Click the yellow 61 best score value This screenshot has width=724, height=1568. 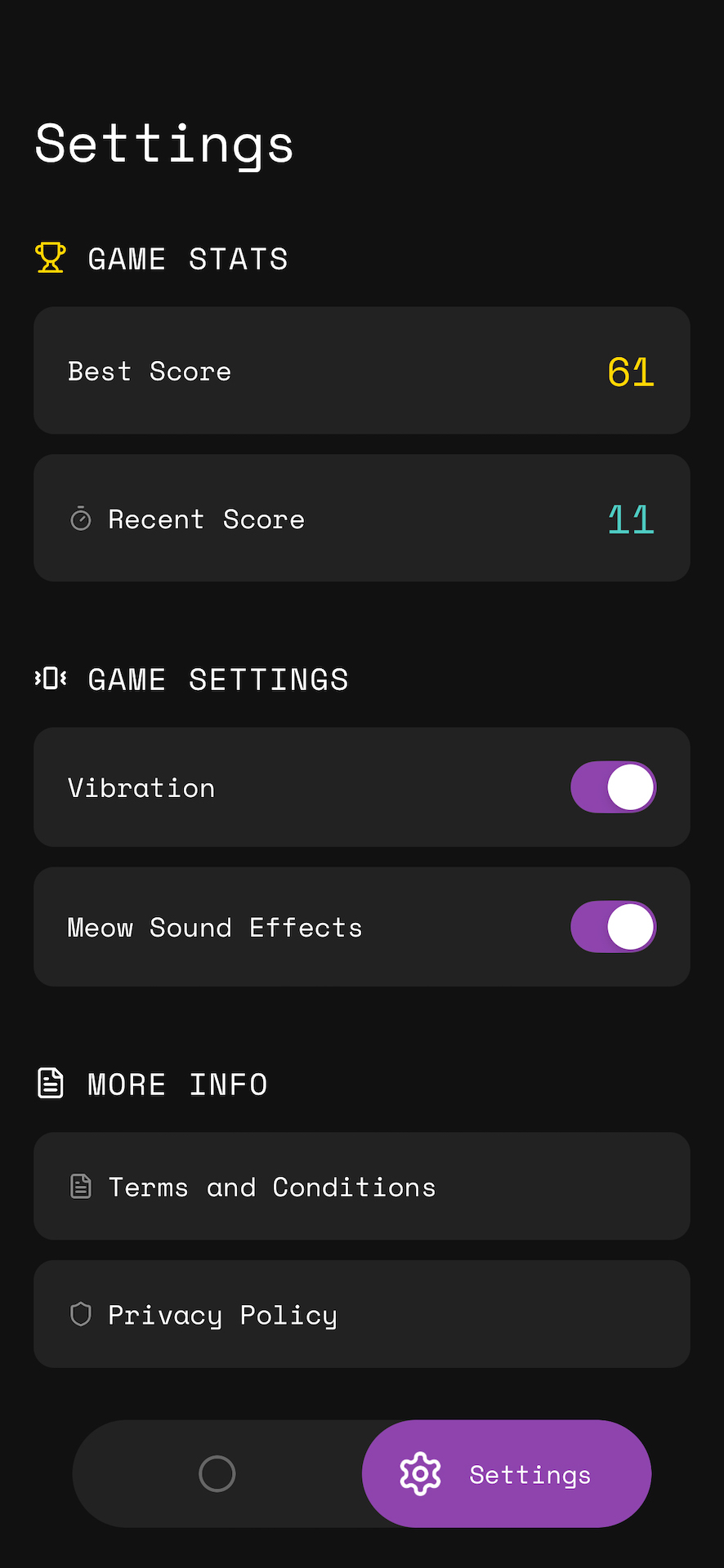pos(630,370)
